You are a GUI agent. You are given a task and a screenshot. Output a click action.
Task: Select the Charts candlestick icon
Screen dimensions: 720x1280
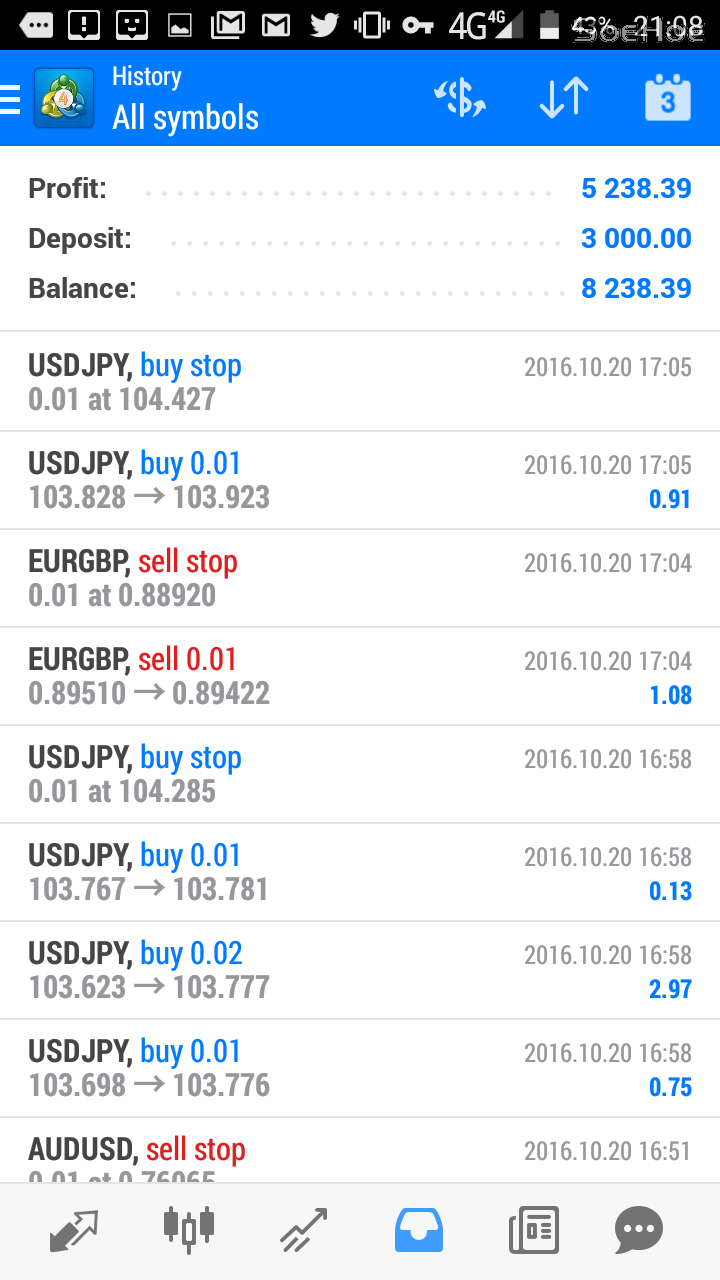tap(187, 1230)
